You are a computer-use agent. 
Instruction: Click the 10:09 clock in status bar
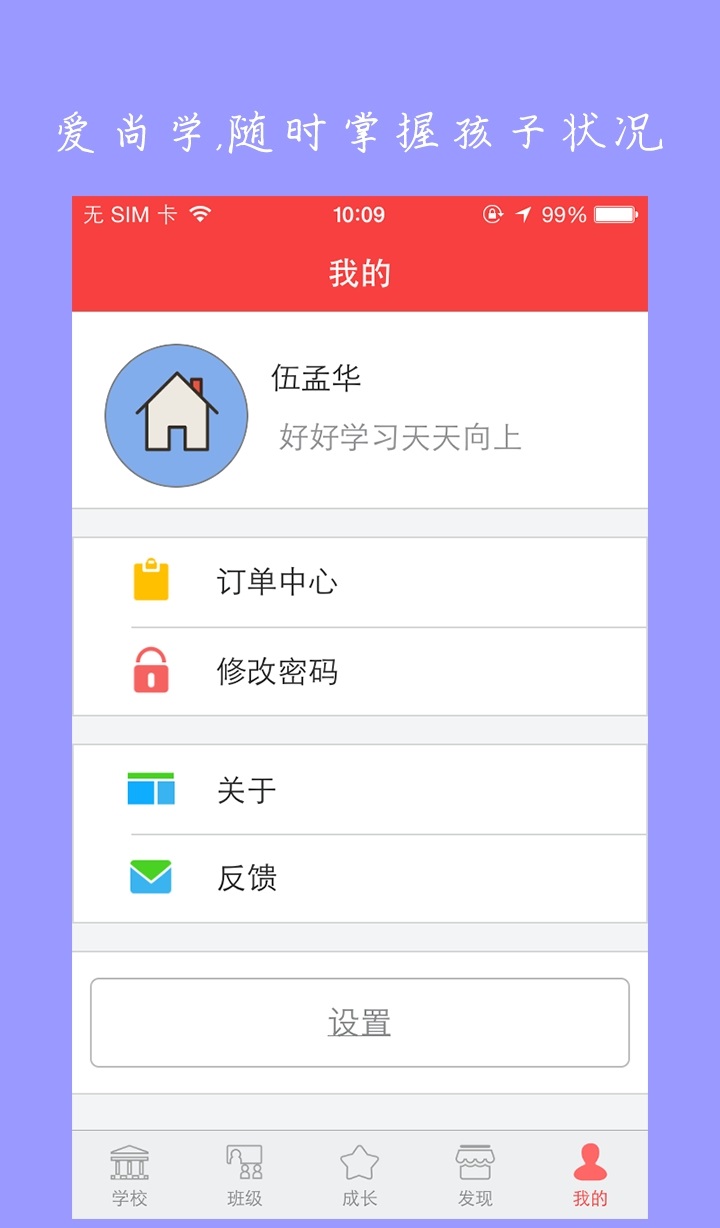[x=360, y=214]
